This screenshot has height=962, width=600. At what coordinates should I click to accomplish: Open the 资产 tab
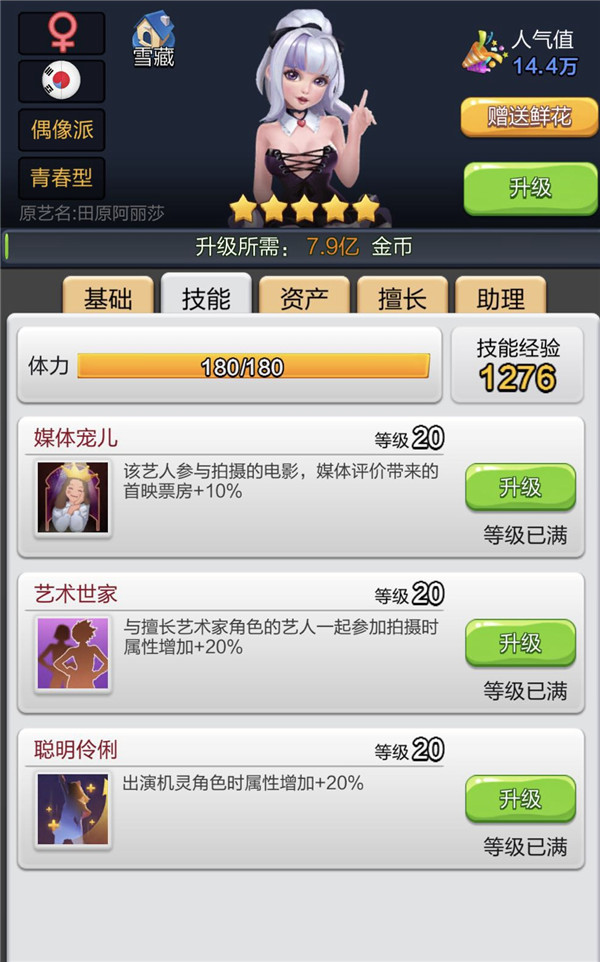tap(304, 297)
